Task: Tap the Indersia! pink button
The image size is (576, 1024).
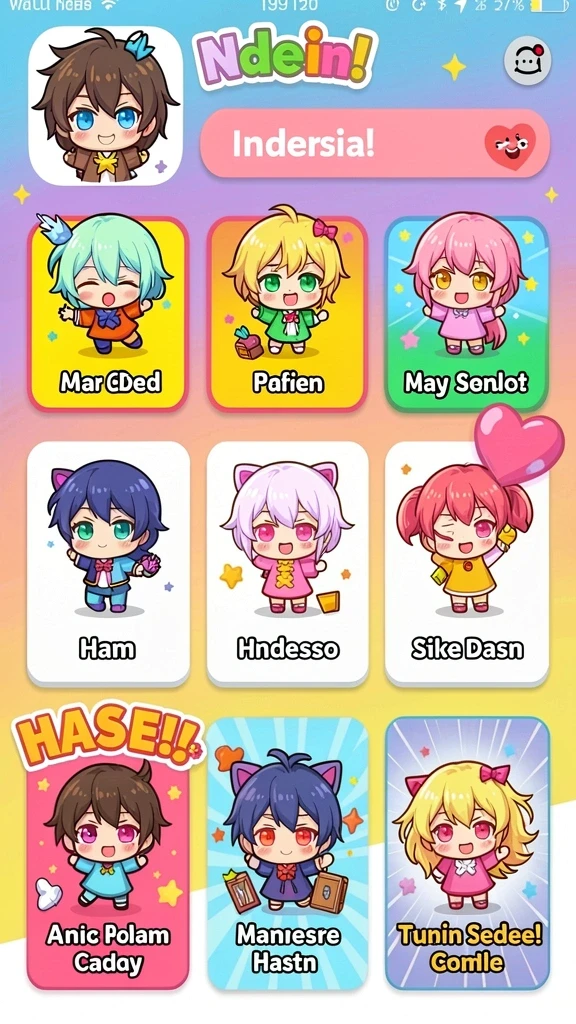Action: [375, 143]
